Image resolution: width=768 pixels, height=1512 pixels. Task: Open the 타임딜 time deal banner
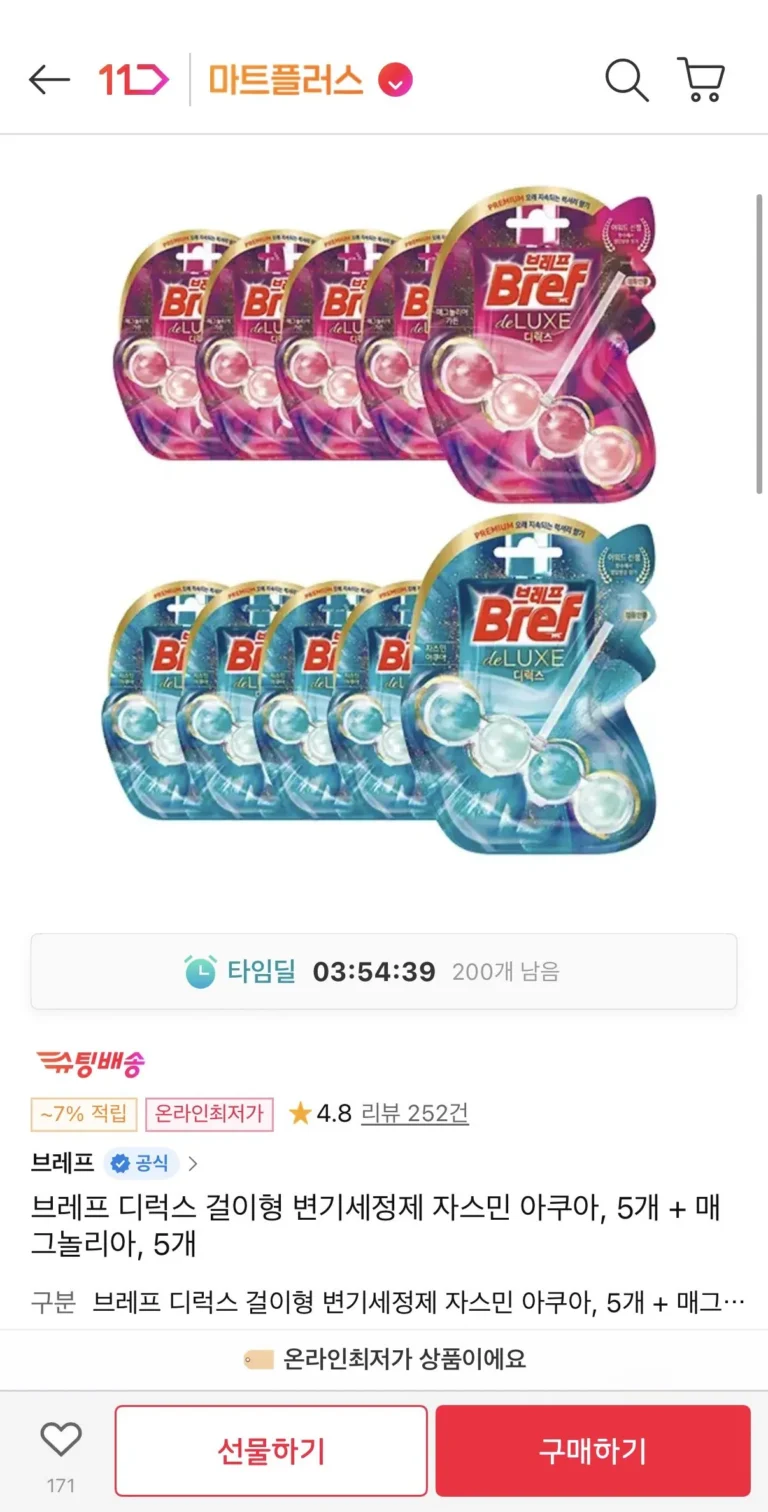click(384, 971)
